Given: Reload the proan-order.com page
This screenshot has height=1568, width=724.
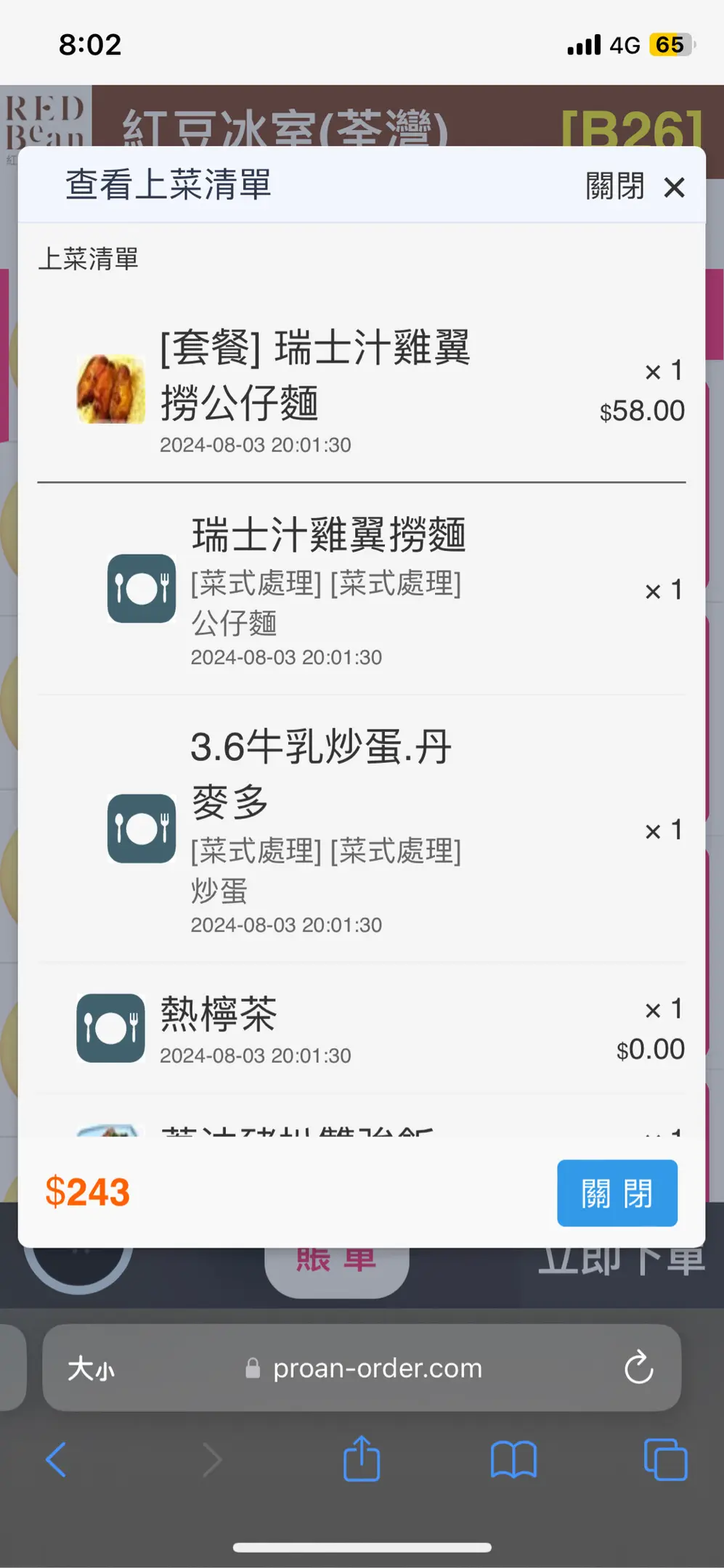Looking at the screenshot, I should (x=638, y=1368).
